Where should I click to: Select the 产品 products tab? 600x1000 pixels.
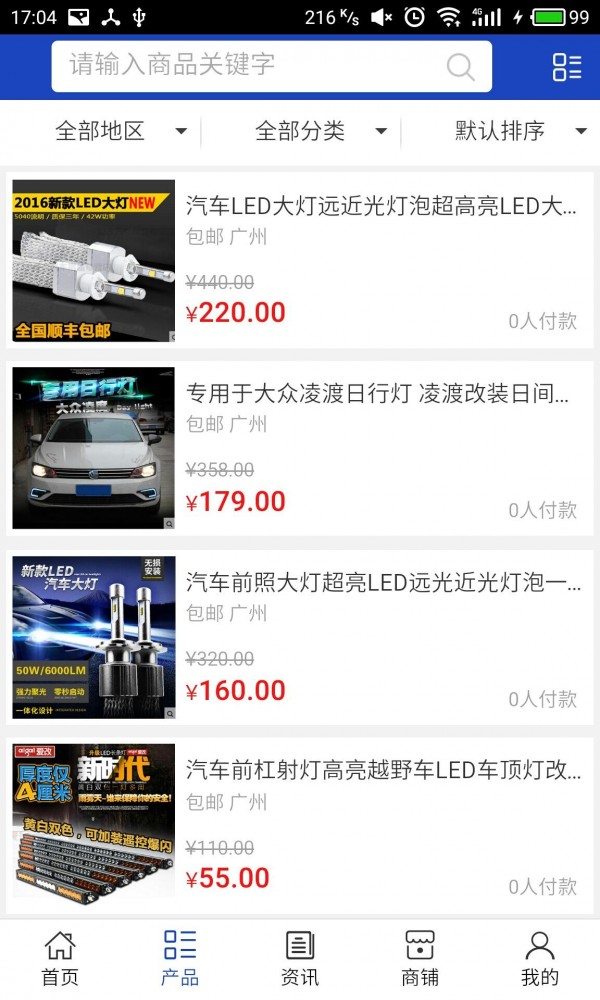coord(180,958)
